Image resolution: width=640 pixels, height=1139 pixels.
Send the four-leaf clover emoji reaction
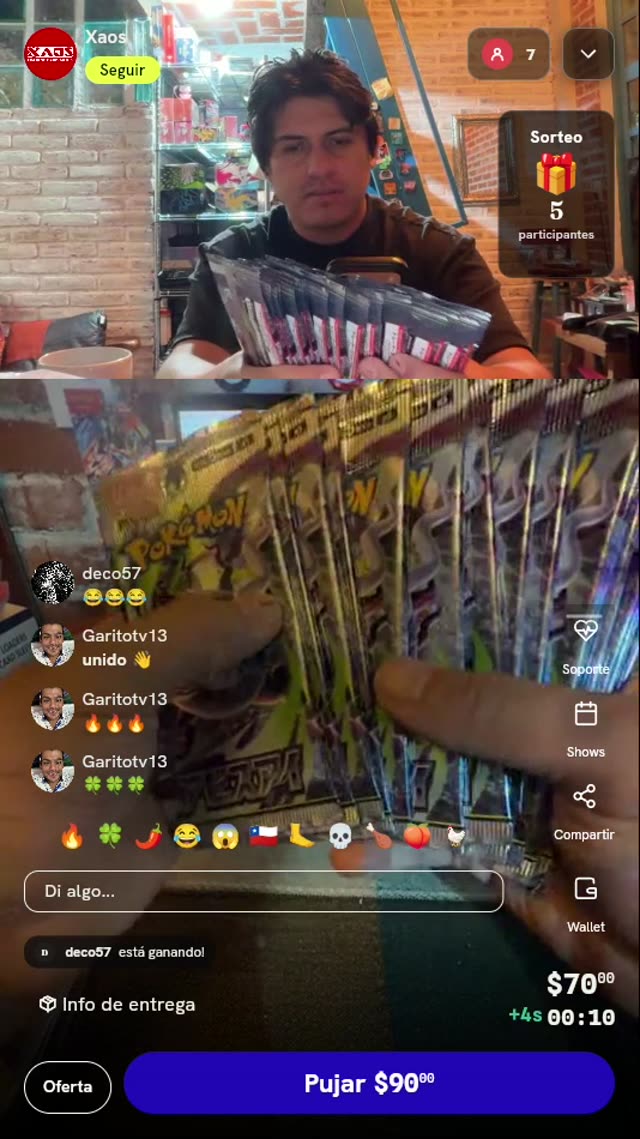pyautogui.click(x=110, y=836)
